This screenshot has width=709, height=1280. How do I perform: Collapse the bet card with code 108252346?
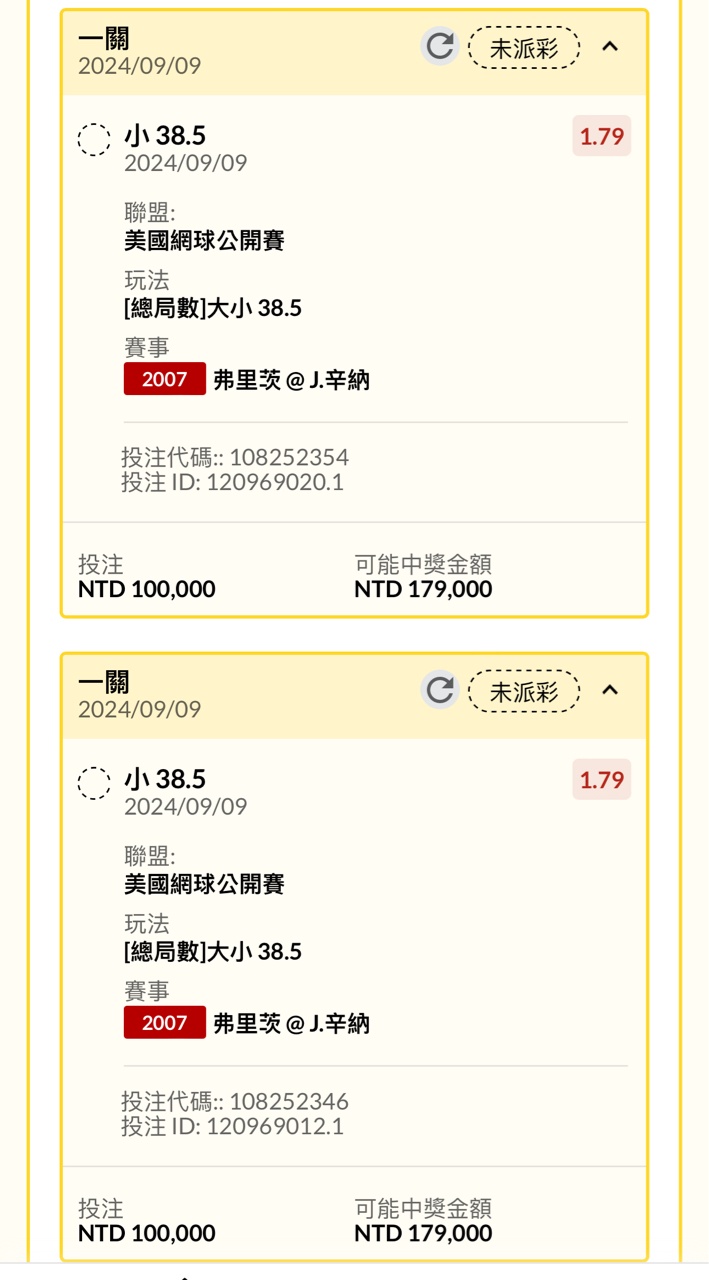(x=610, y=690)
